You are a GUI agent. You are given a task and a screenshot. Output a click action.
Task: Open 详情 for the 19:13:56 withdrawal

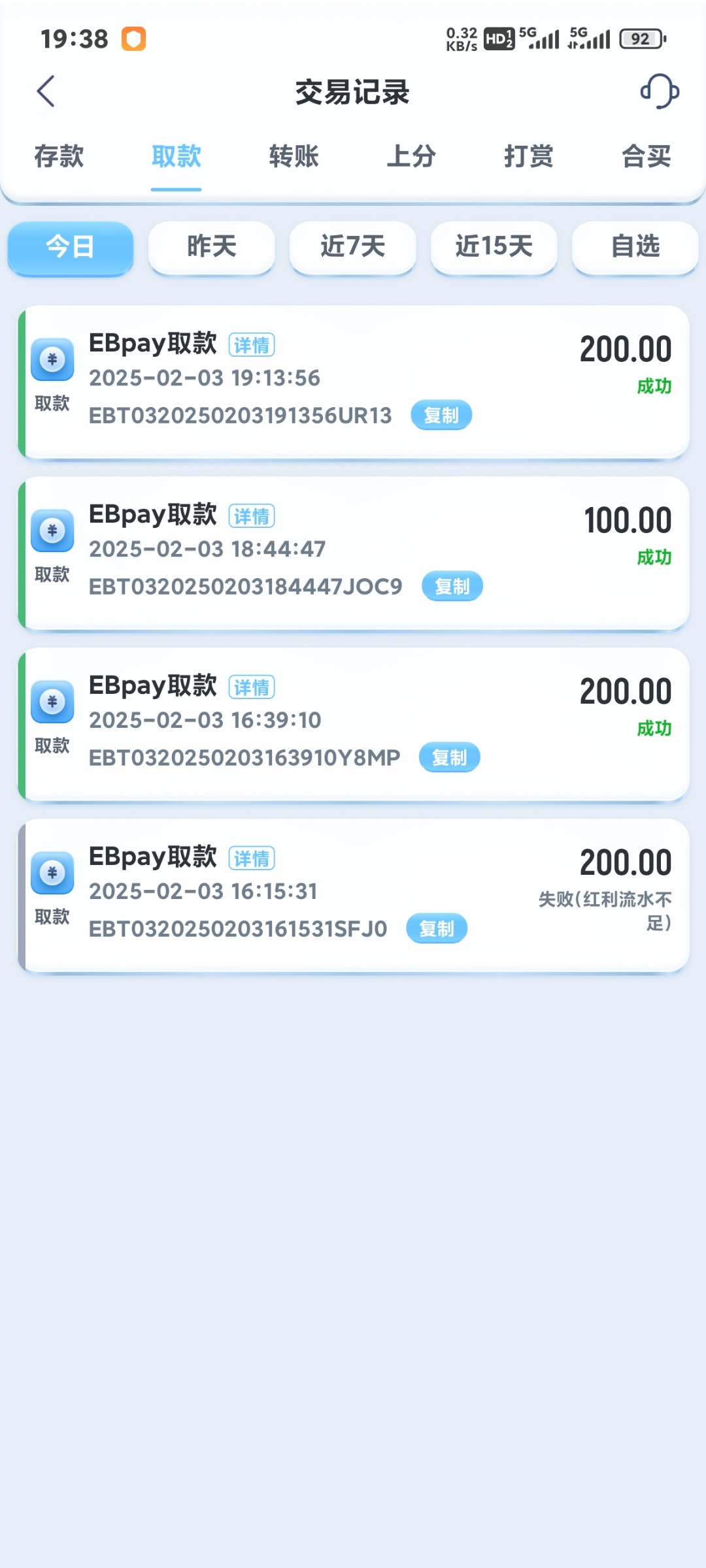point(252,345)
